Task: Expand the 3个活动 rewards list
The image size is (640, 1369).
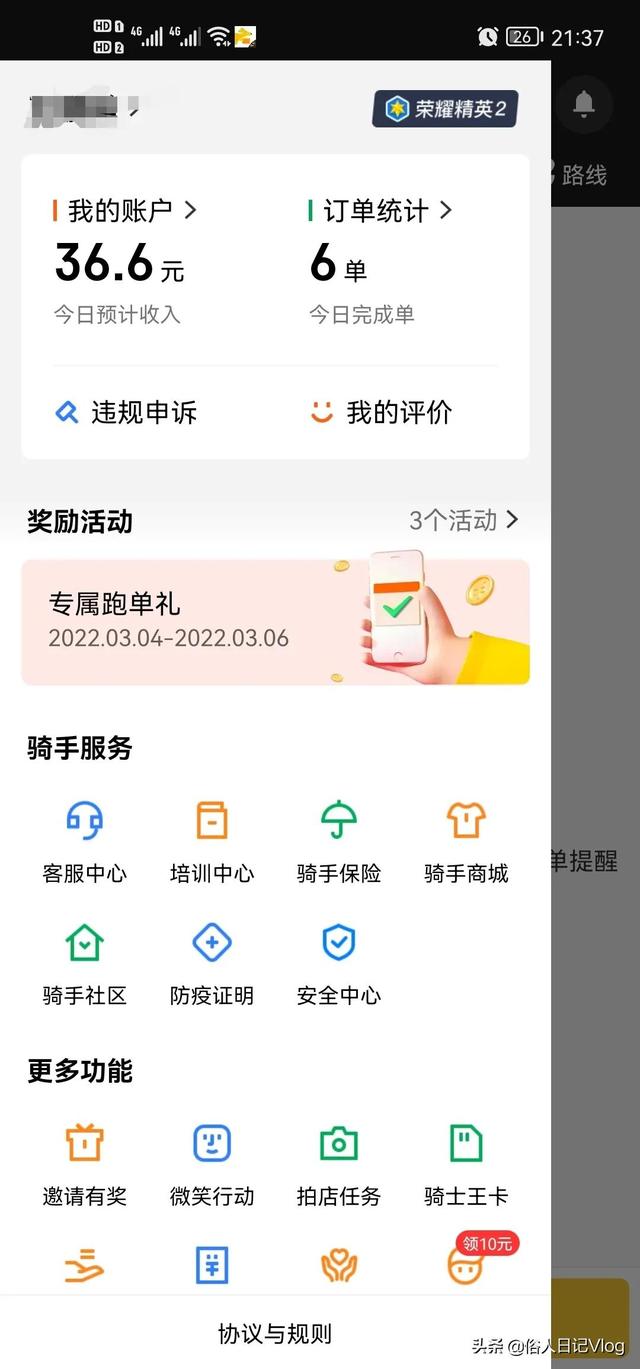Action: pos(463,520)
